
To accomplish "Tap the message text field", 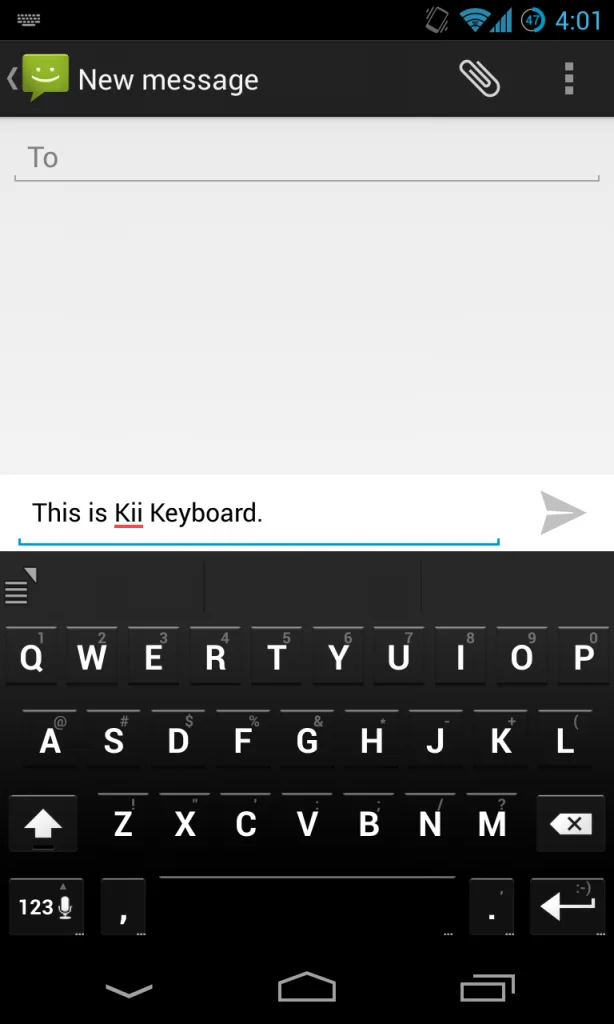I will tap(258, 514).
